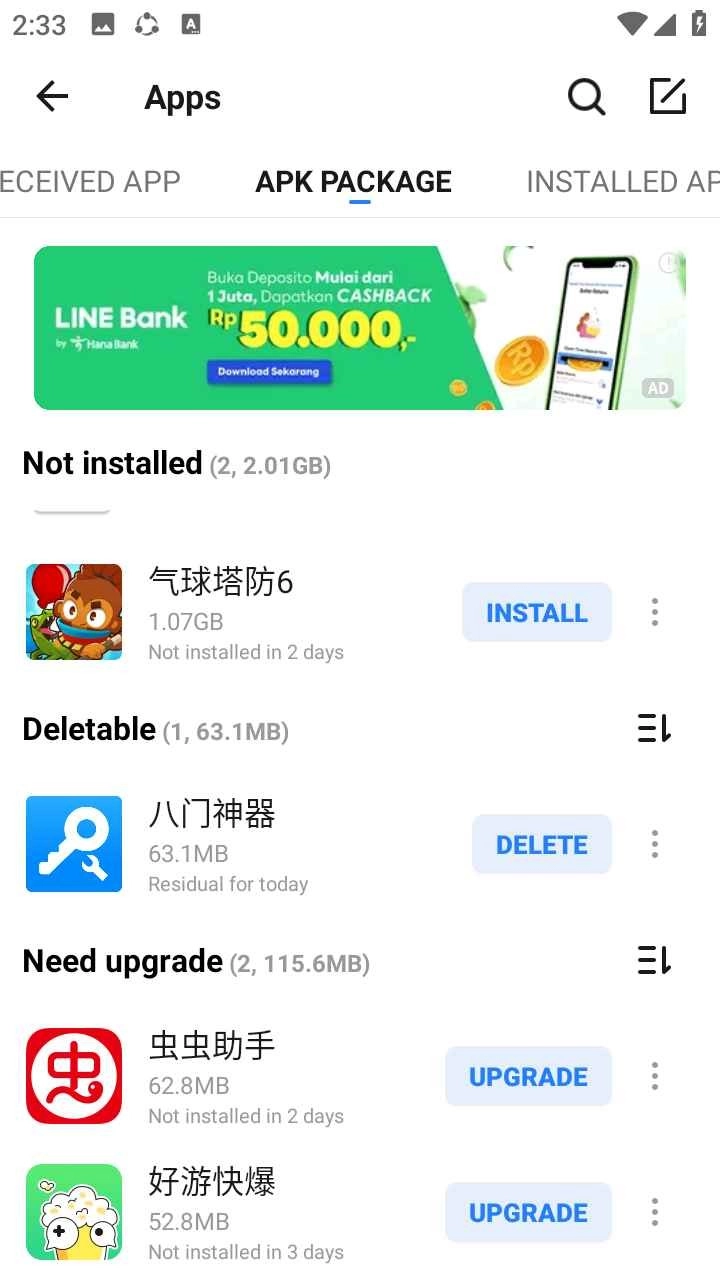Sort the Deletable section
The image size is (720, 1280).
click(655, 729)
